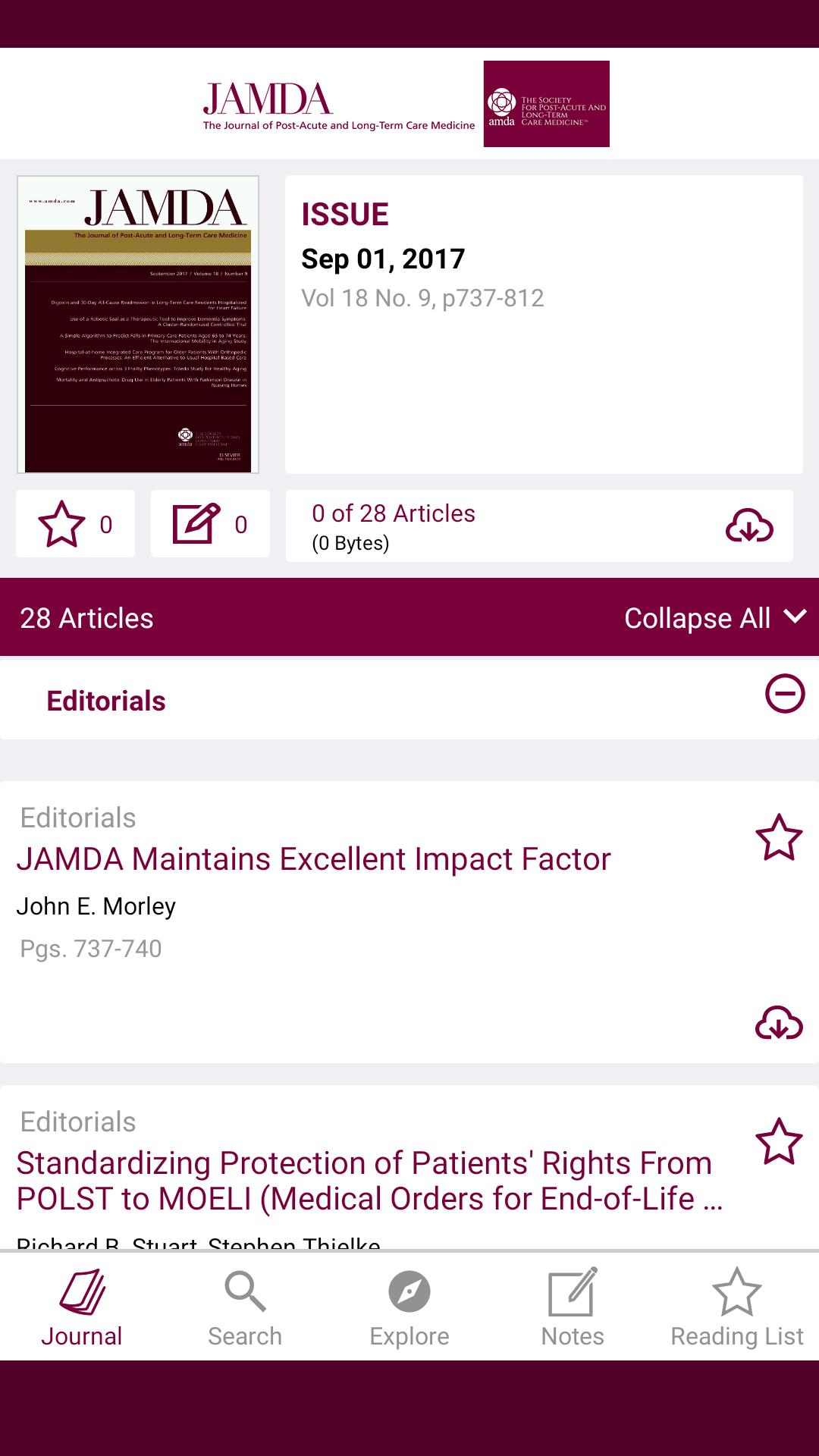Tap Collapse All sections
The image size is (819, 1456).
[713, 617]
